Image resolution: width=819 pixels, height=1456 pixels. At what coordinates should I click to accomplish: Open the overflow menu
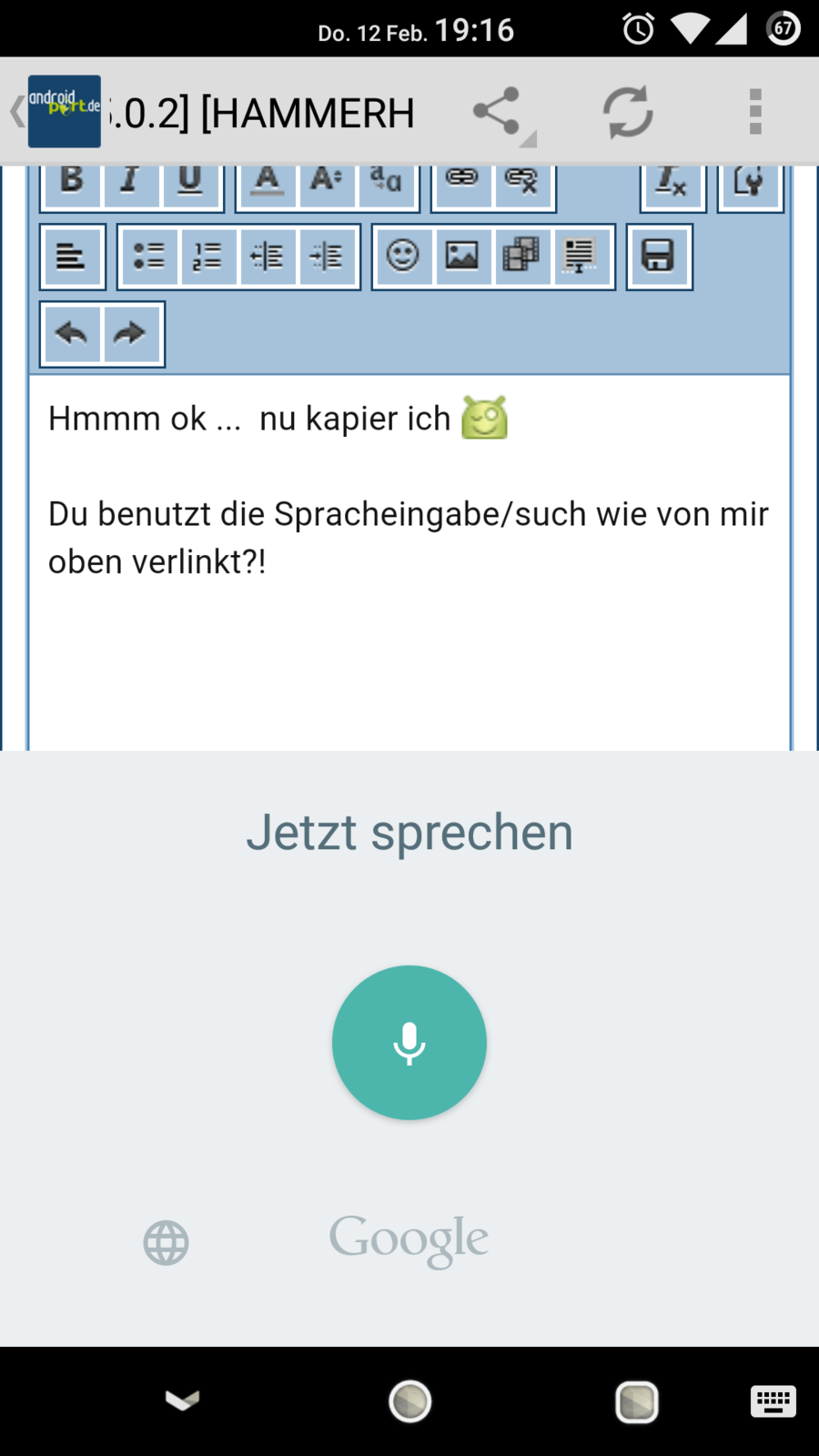pos(754,112)
